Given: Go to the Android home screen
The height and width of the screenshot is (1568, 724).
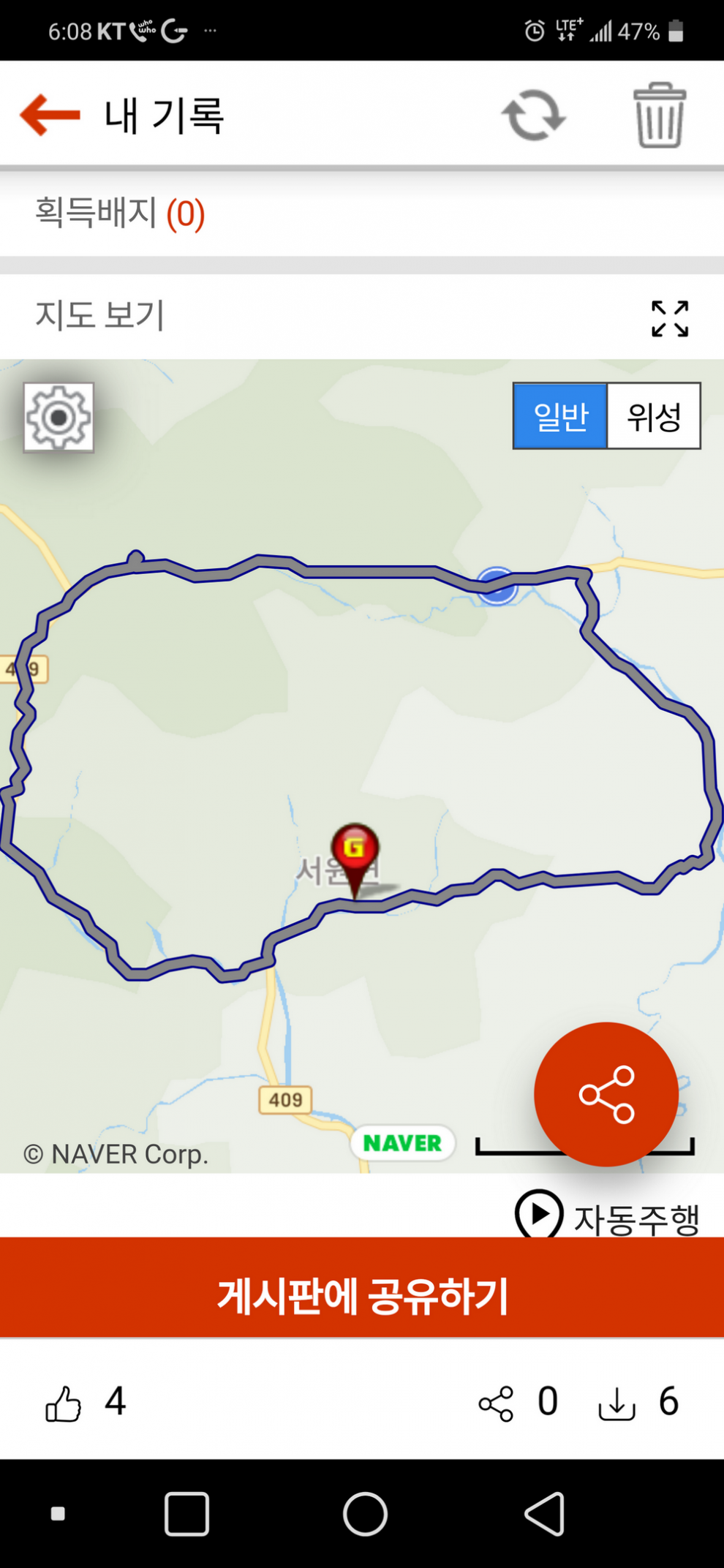Looking at the screenshot, I should pos(364,1514).
